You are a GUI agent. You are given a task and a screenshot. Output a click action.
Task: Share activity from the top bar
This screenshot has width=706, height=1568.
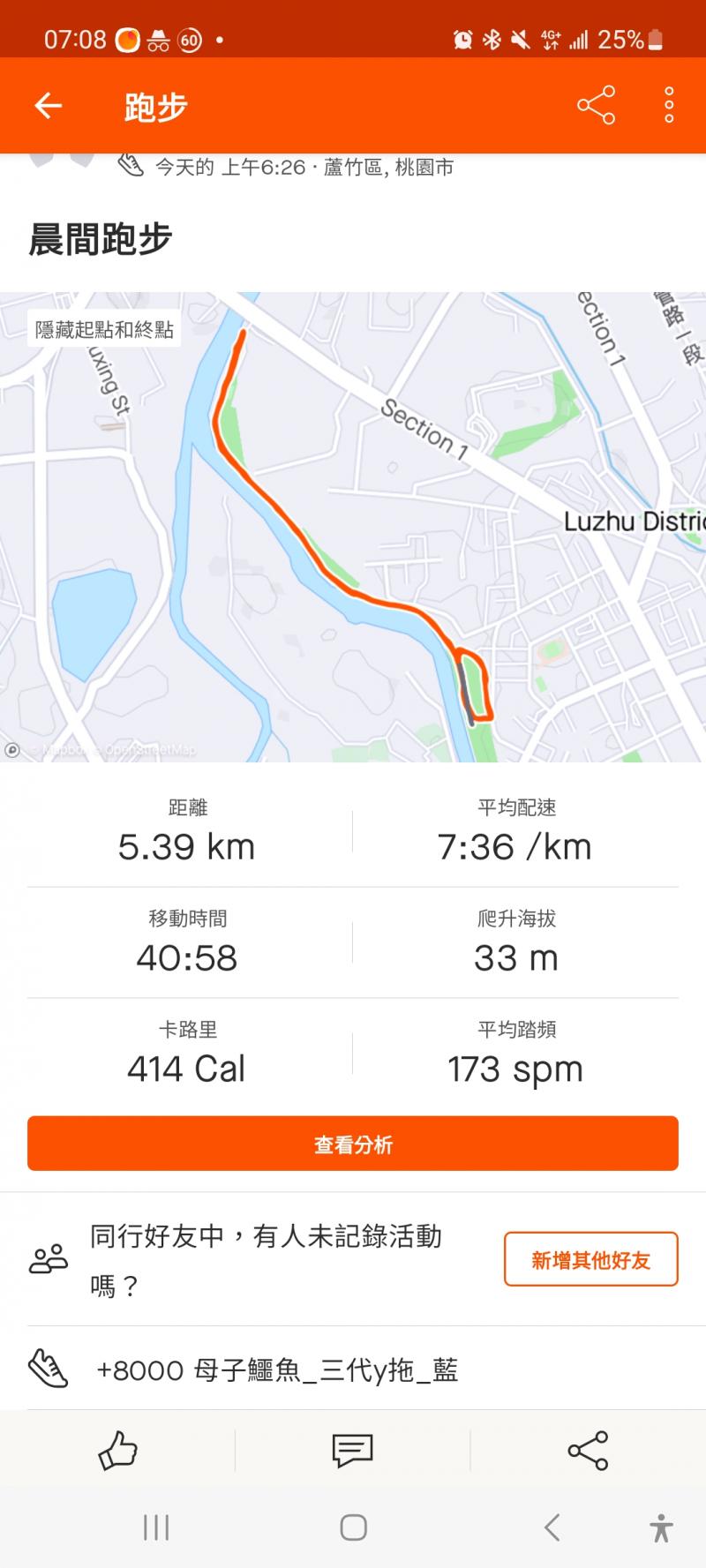[x=596, y=106]
